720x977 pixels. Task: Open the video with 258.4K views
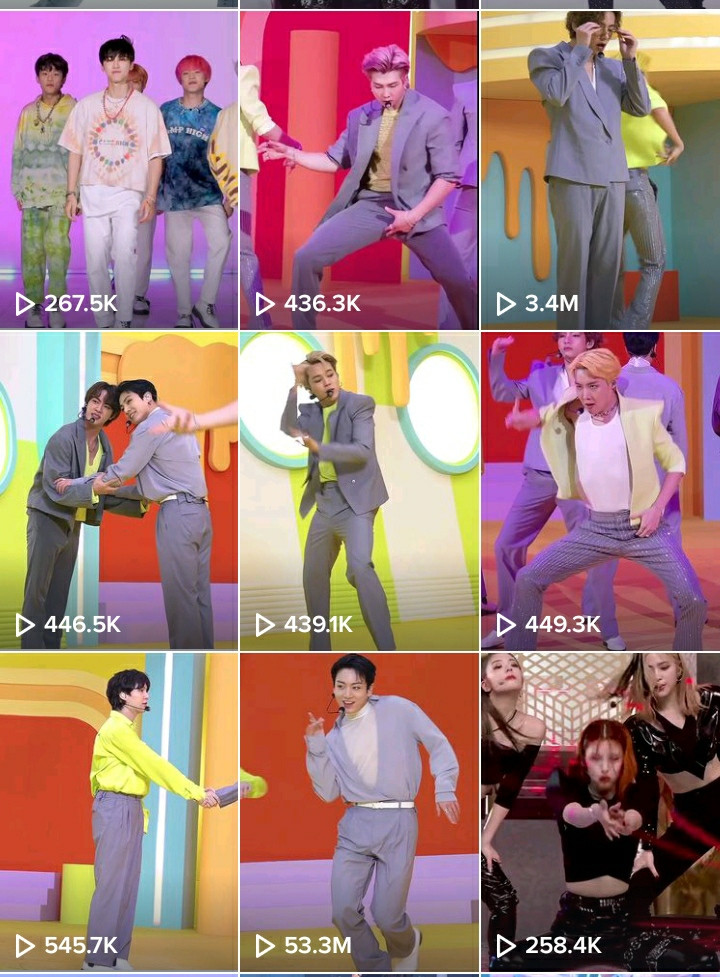pos(600,812)
